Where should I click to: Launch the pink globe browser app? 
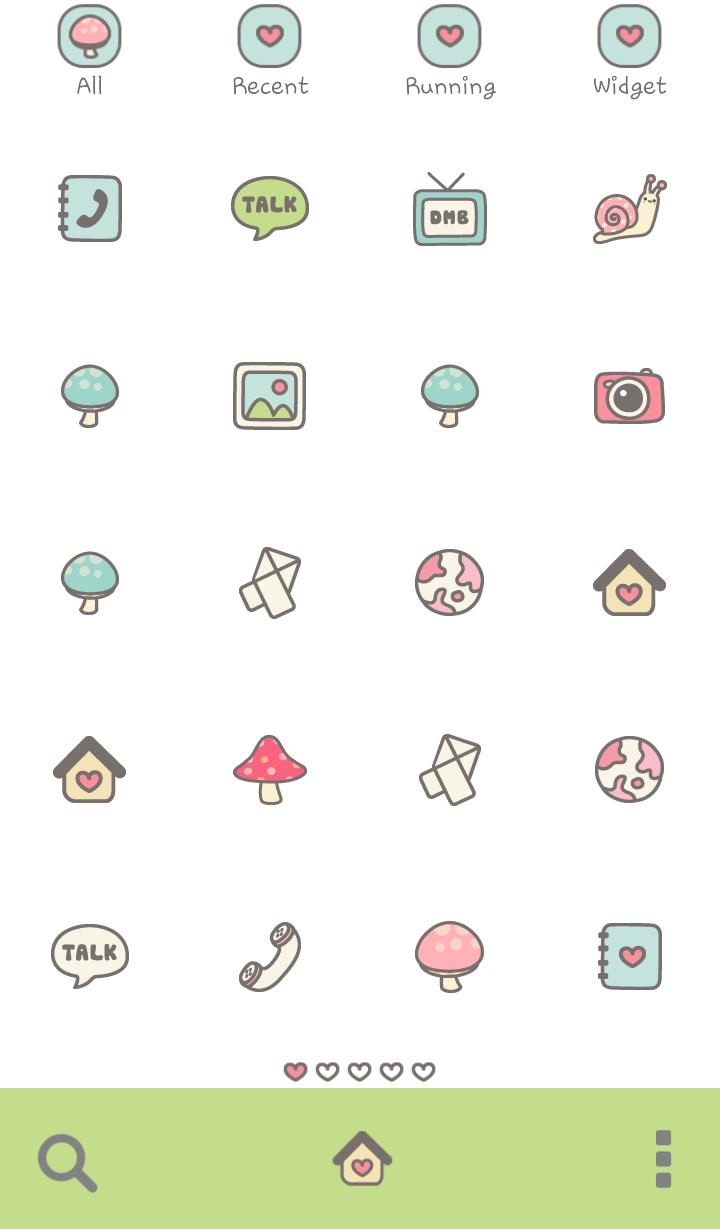click(449, 582)
